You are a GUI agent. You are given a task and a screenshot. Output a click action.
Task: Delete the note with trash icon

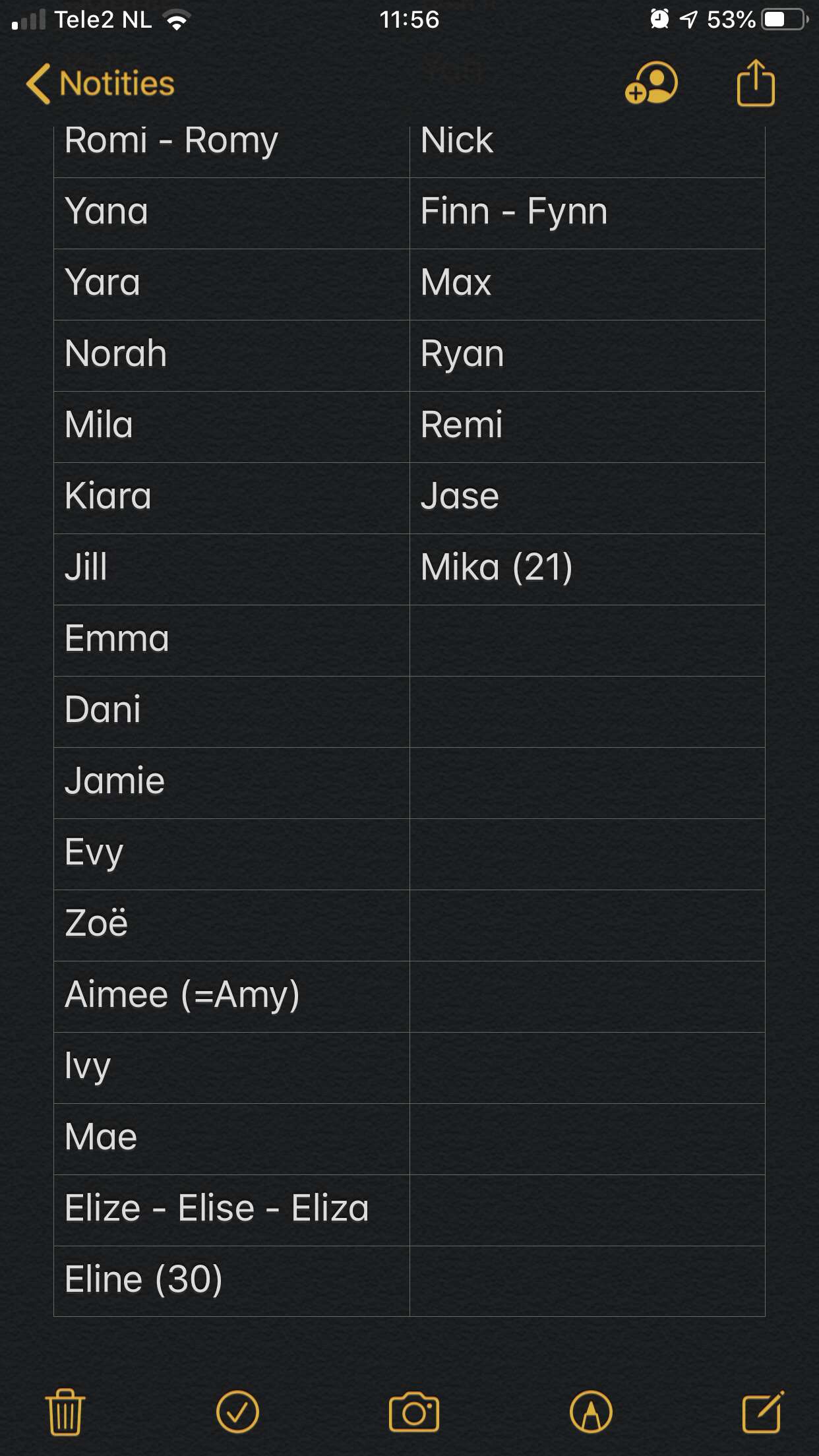[65, 1412]
